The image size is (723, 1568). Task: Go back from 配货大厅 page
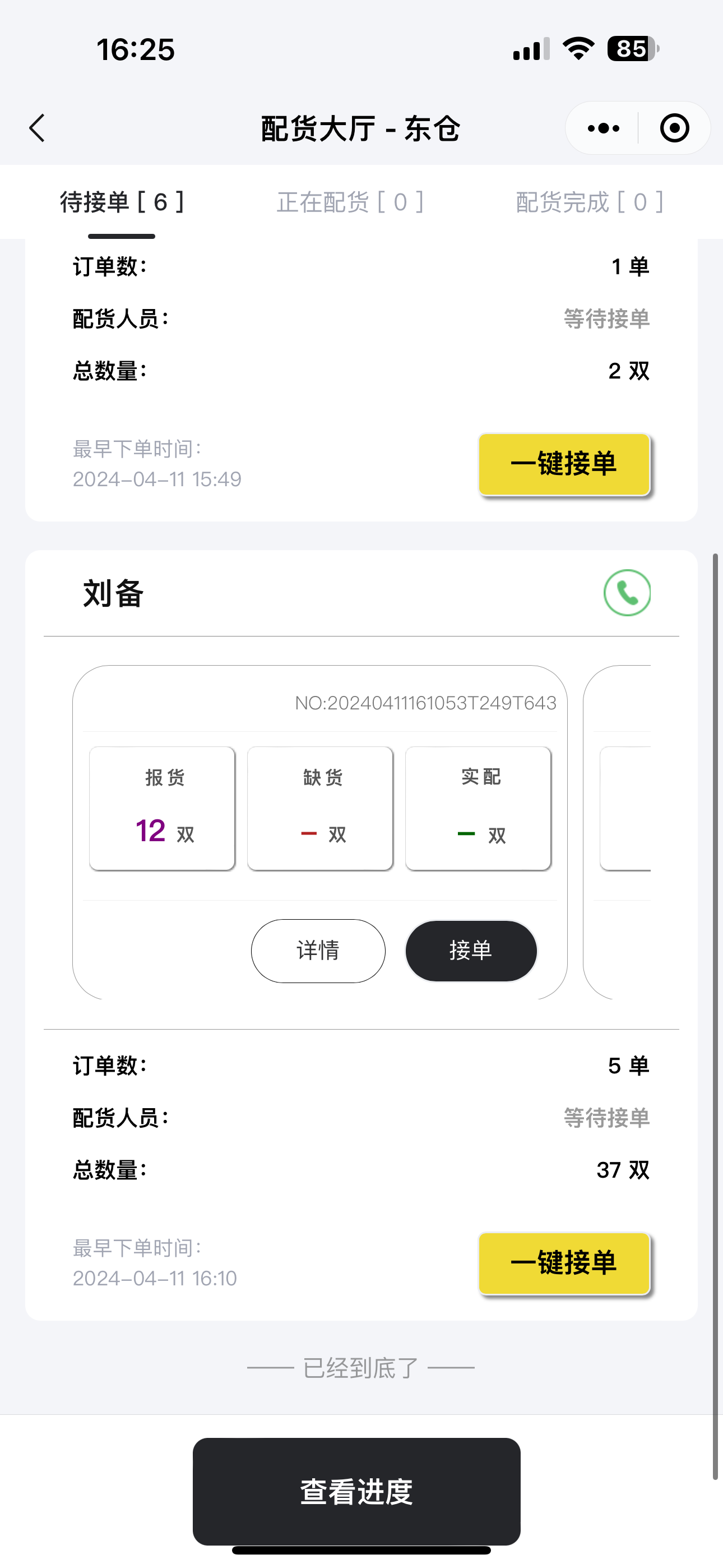pyautogui.click(x=38, y=128)
